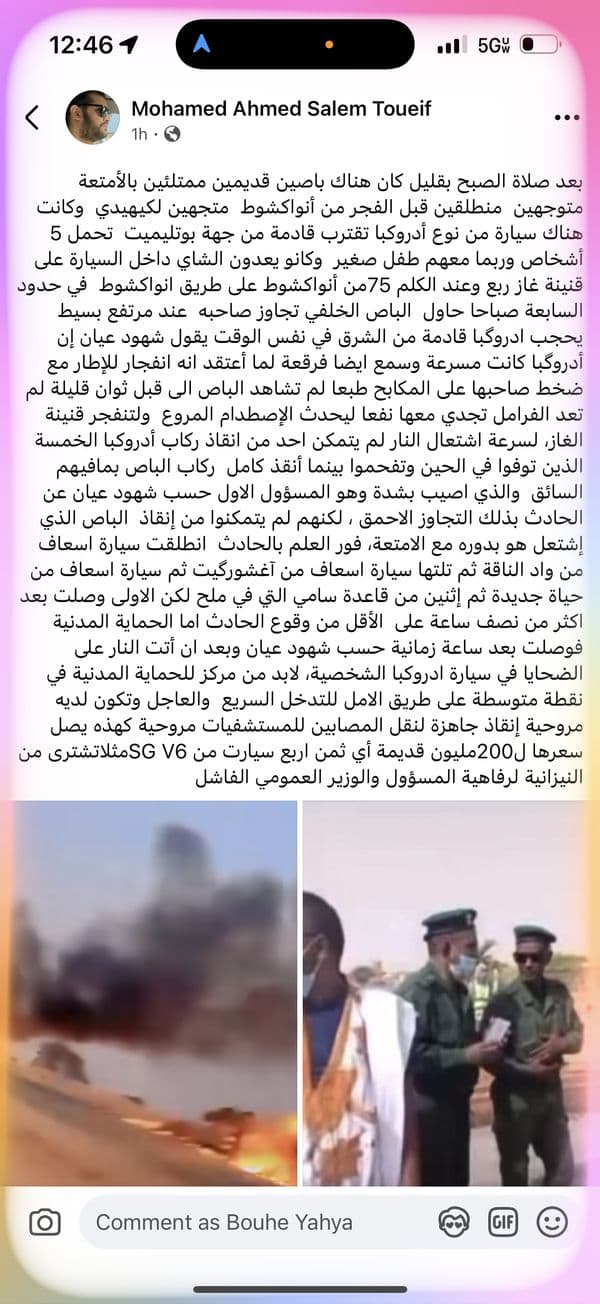
Task: Open Mohamed Ahmed Salem Toueif's profile picture
Action: tap(93, 117)
